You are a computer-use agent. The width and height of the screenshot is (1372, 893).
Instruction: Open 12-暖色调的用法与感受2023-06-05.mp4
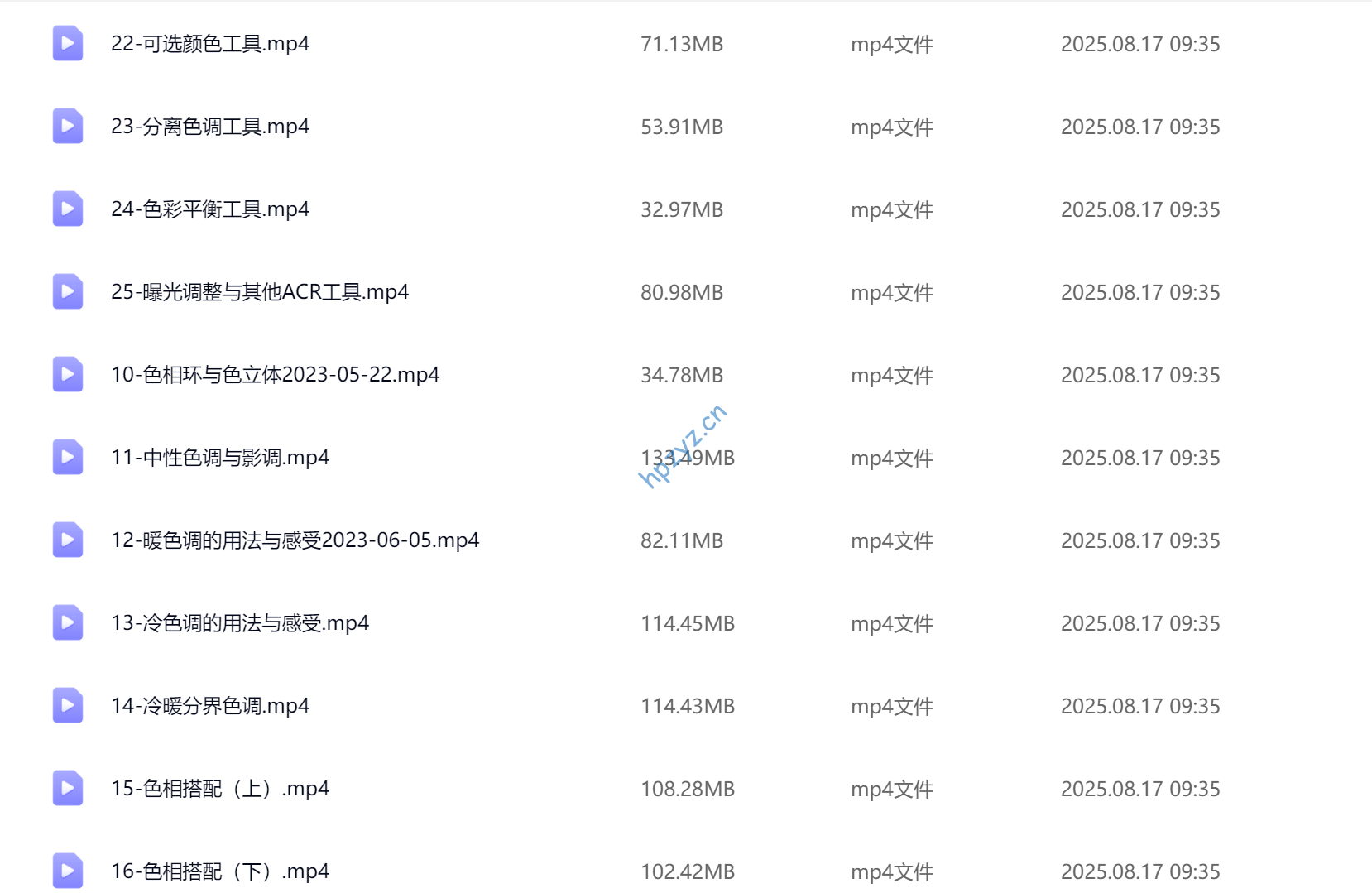point(295,540)
